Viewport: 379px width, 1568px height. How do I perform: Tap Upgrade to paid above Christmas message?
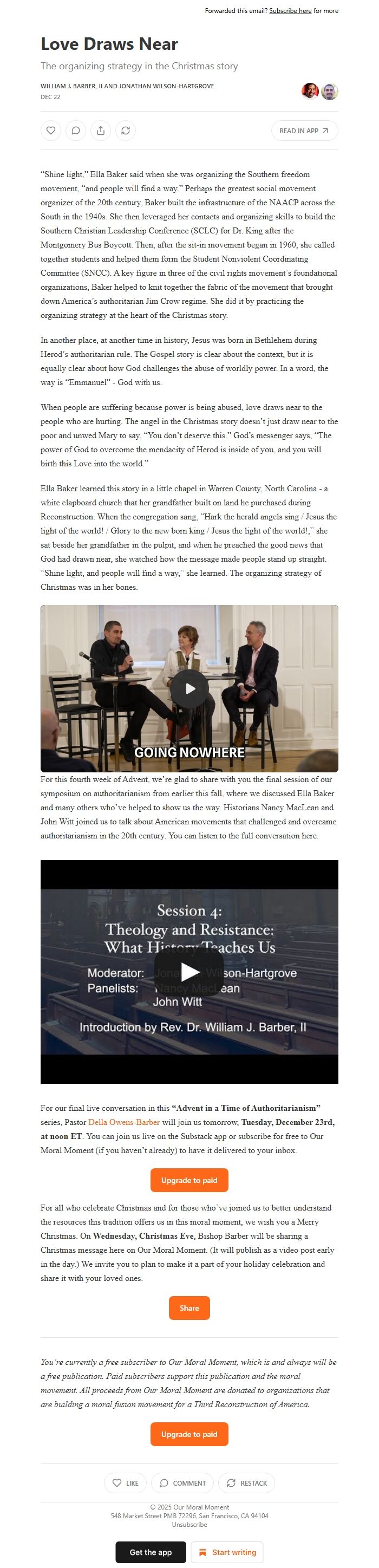coord(189,1180)
